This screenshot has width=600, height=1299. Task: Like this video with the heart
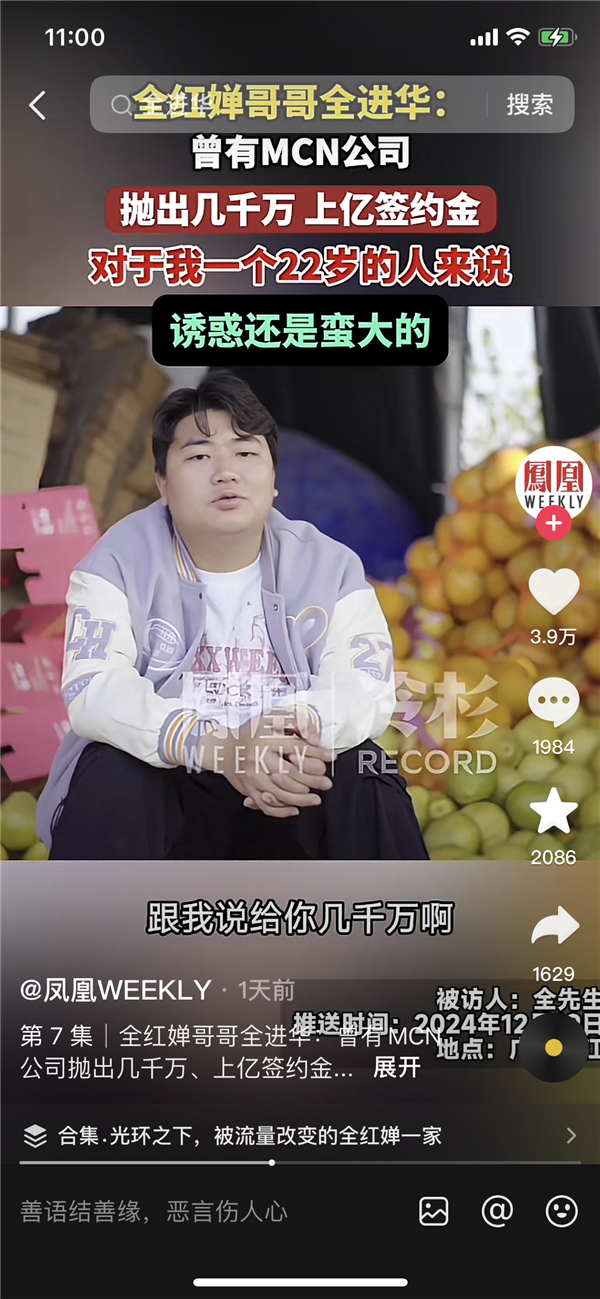tap(553, 592)
